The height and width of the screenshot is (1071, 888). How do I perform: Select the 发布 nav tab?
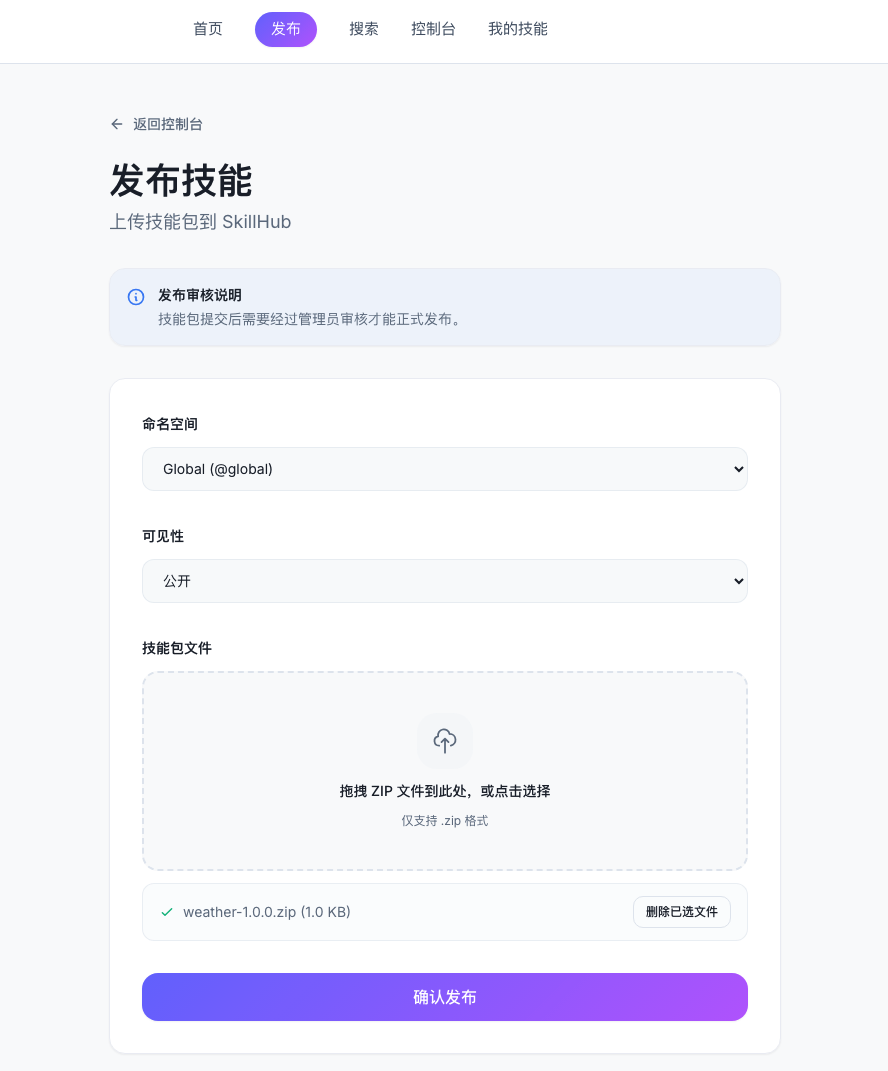pos(285,29)
